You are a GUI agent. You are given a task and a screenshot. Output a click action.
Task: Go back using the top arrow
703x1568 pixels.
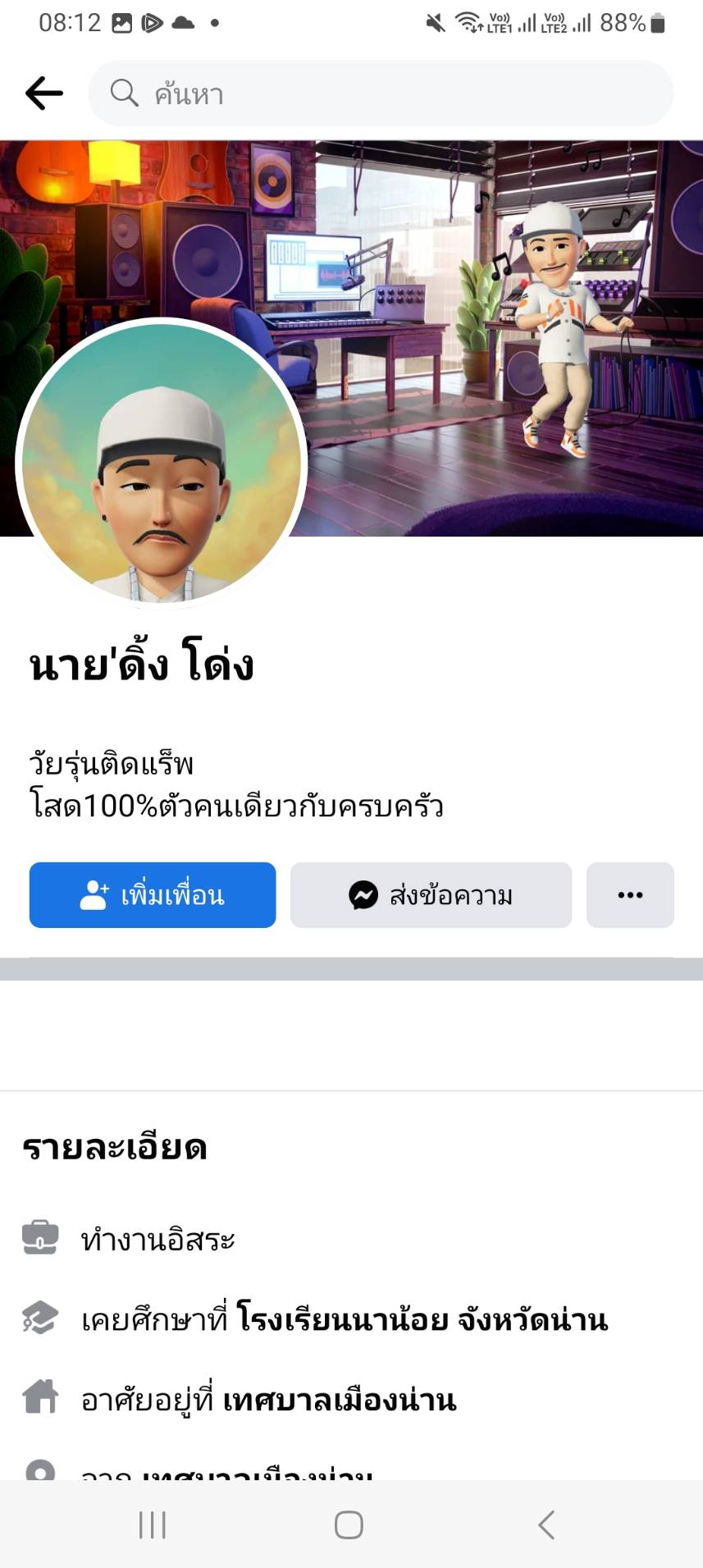[44, 94]
